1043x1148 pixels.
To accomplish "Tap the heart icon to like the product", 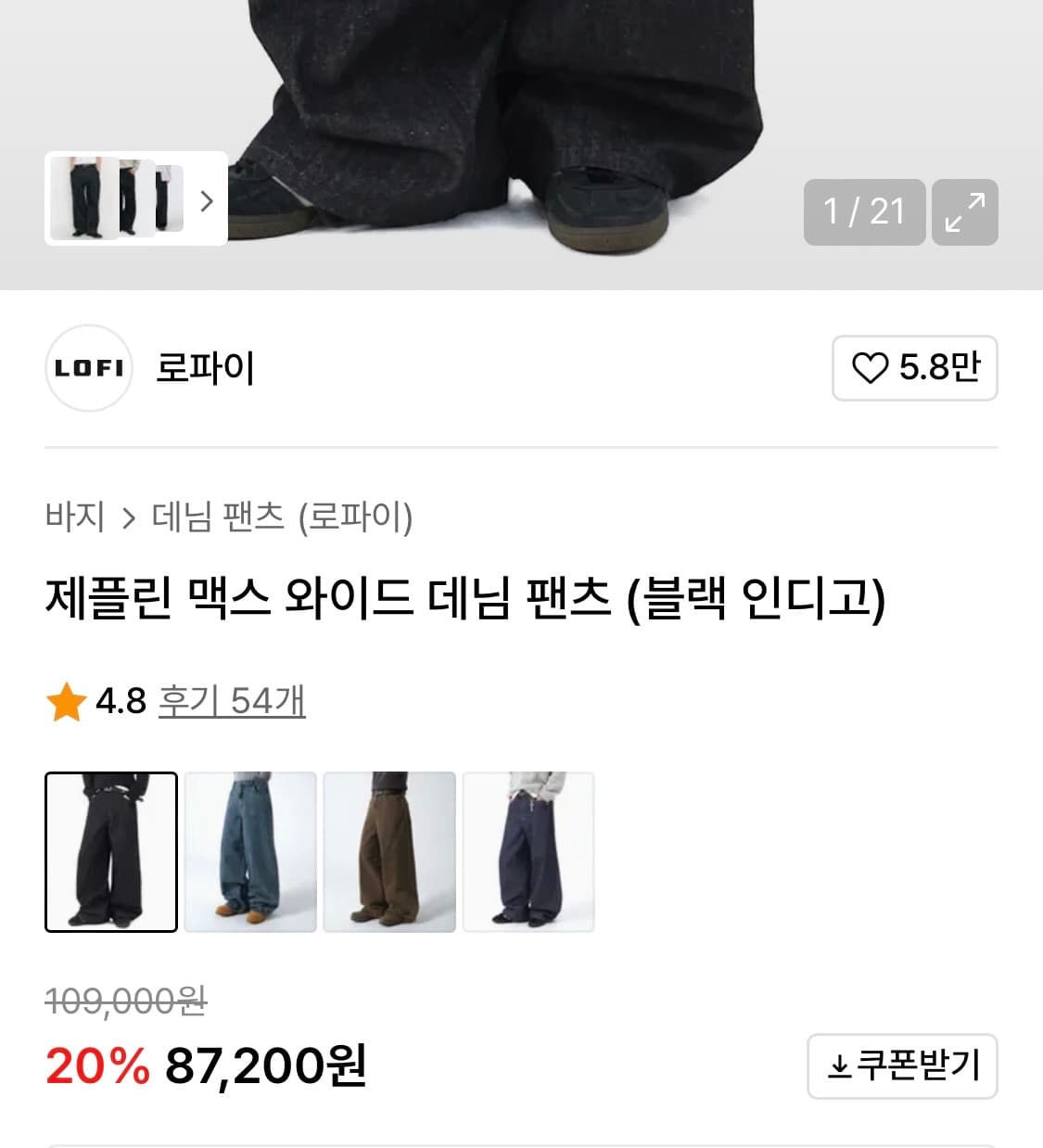I will (872, 369).
